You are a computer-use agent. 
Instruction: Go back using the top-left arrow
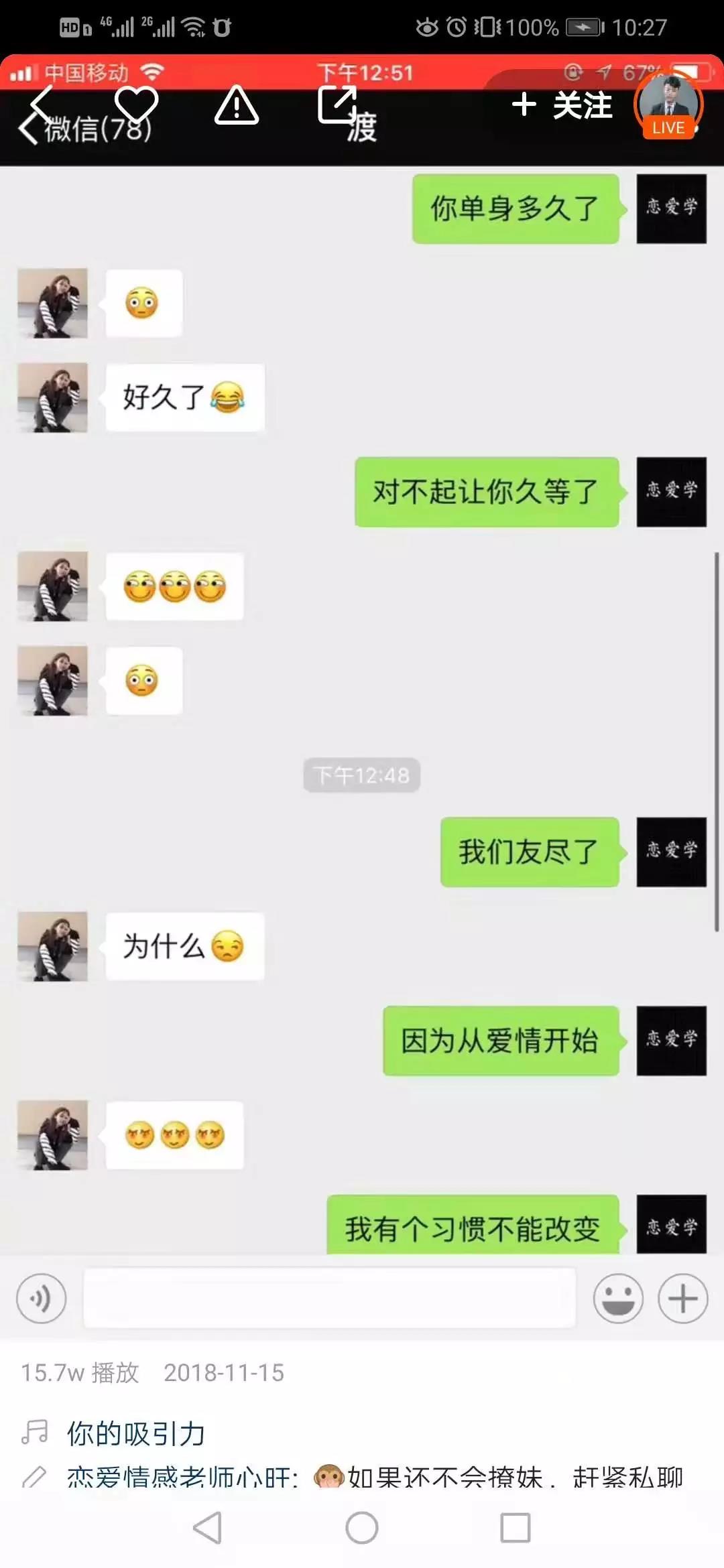(x=40, y=106)
